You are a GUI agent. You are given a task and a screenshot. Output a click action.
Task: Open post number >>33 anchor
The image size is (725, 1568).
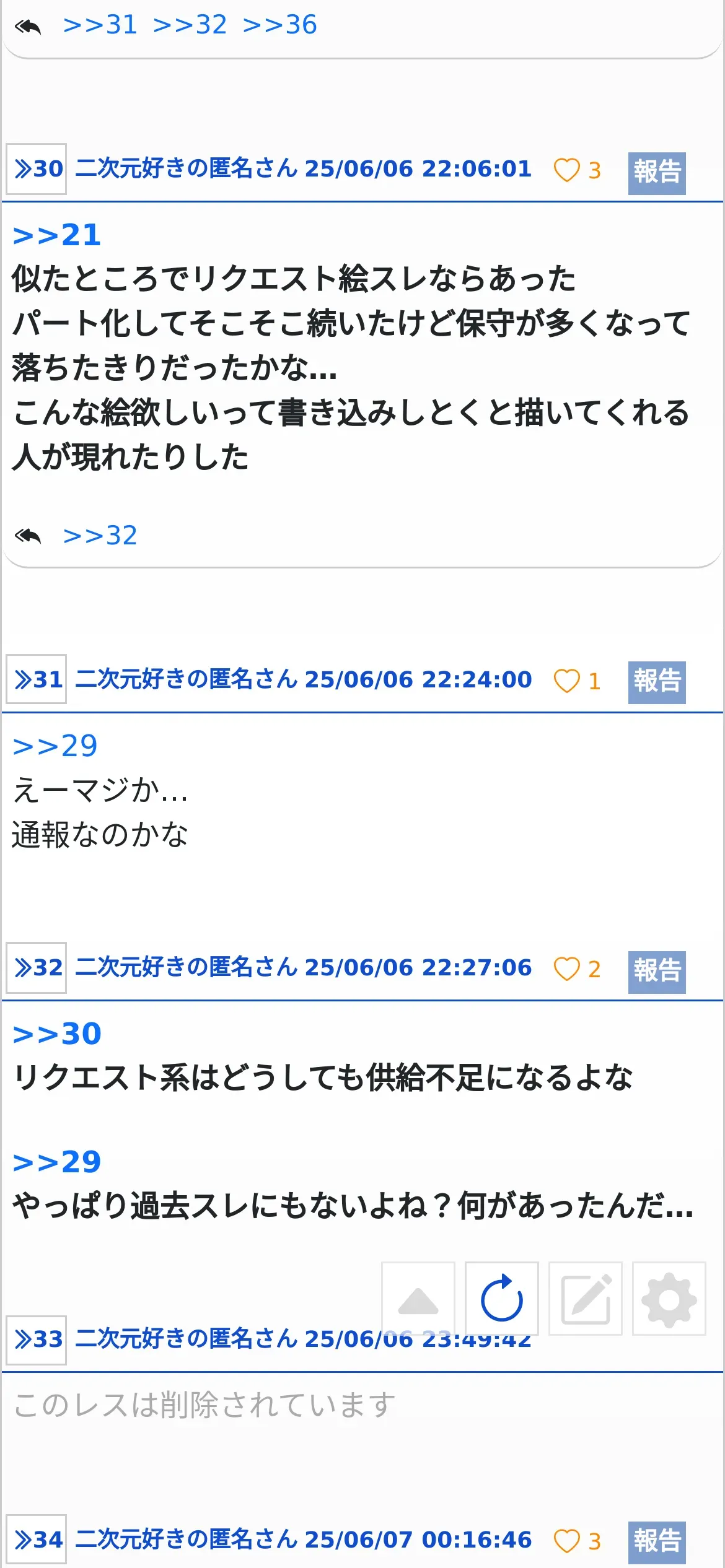click(x=37, y=1339)
